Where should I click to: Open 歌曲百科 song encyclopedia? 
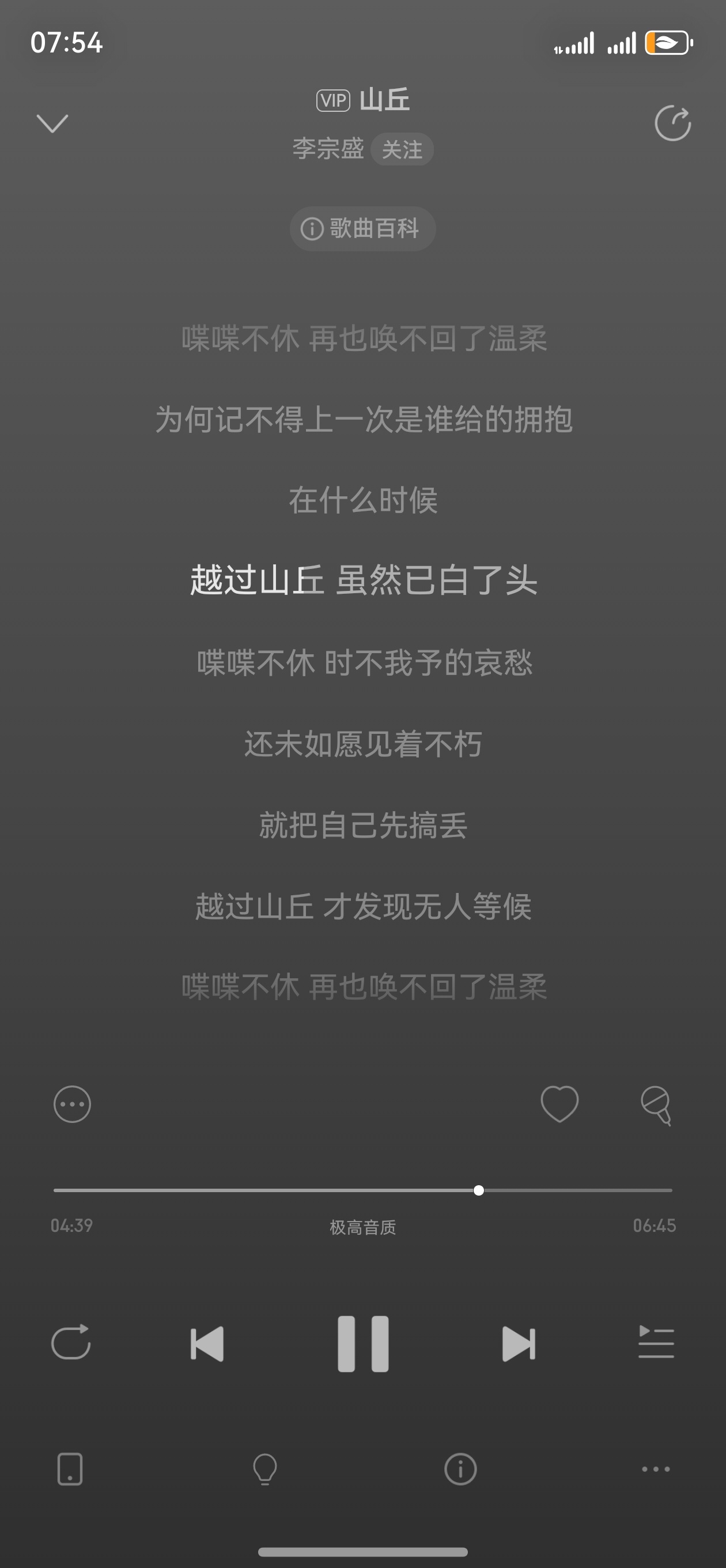pyautogui.click(x=362, y=229)
